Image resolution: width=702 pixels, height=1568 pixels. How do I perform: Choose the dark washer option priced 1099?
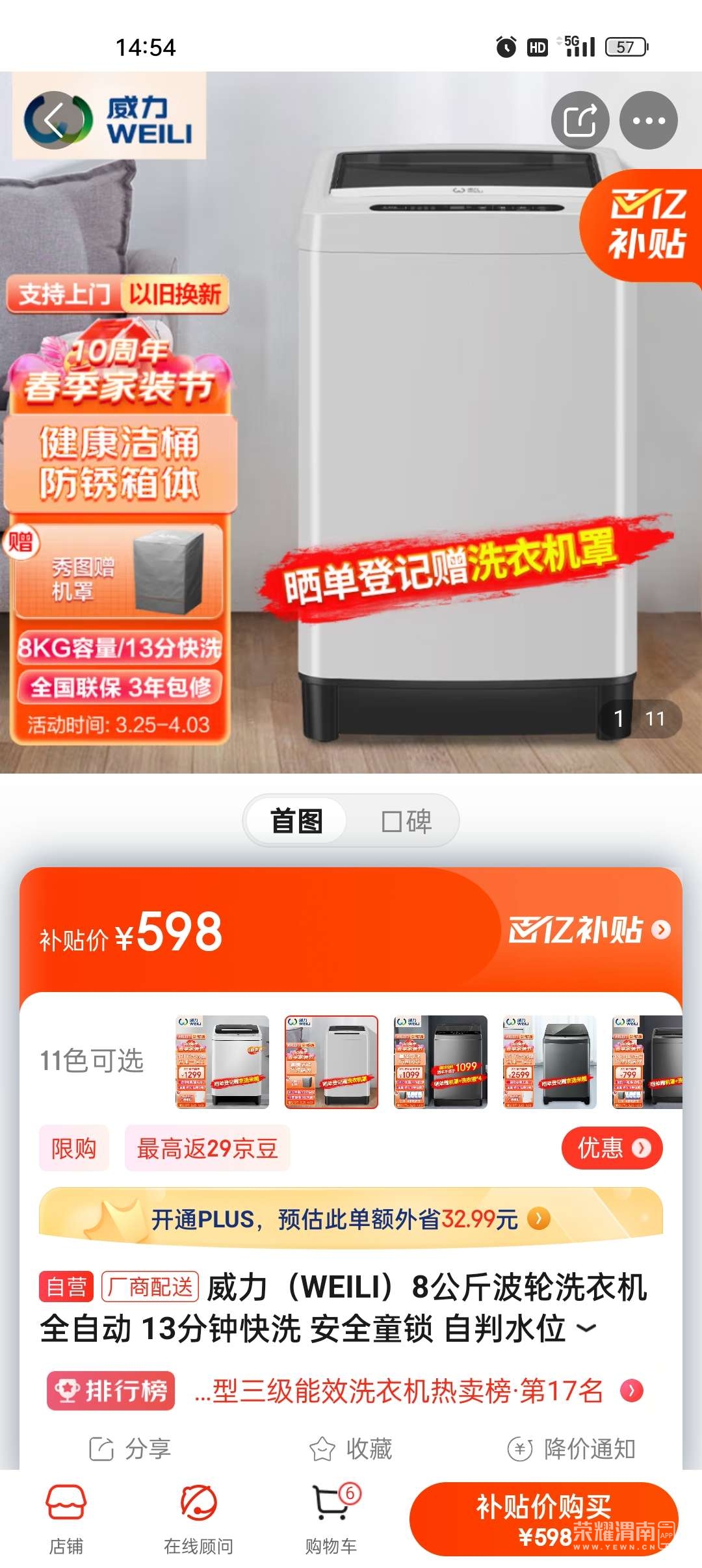pyautogui.click(x=441, y=1062)
